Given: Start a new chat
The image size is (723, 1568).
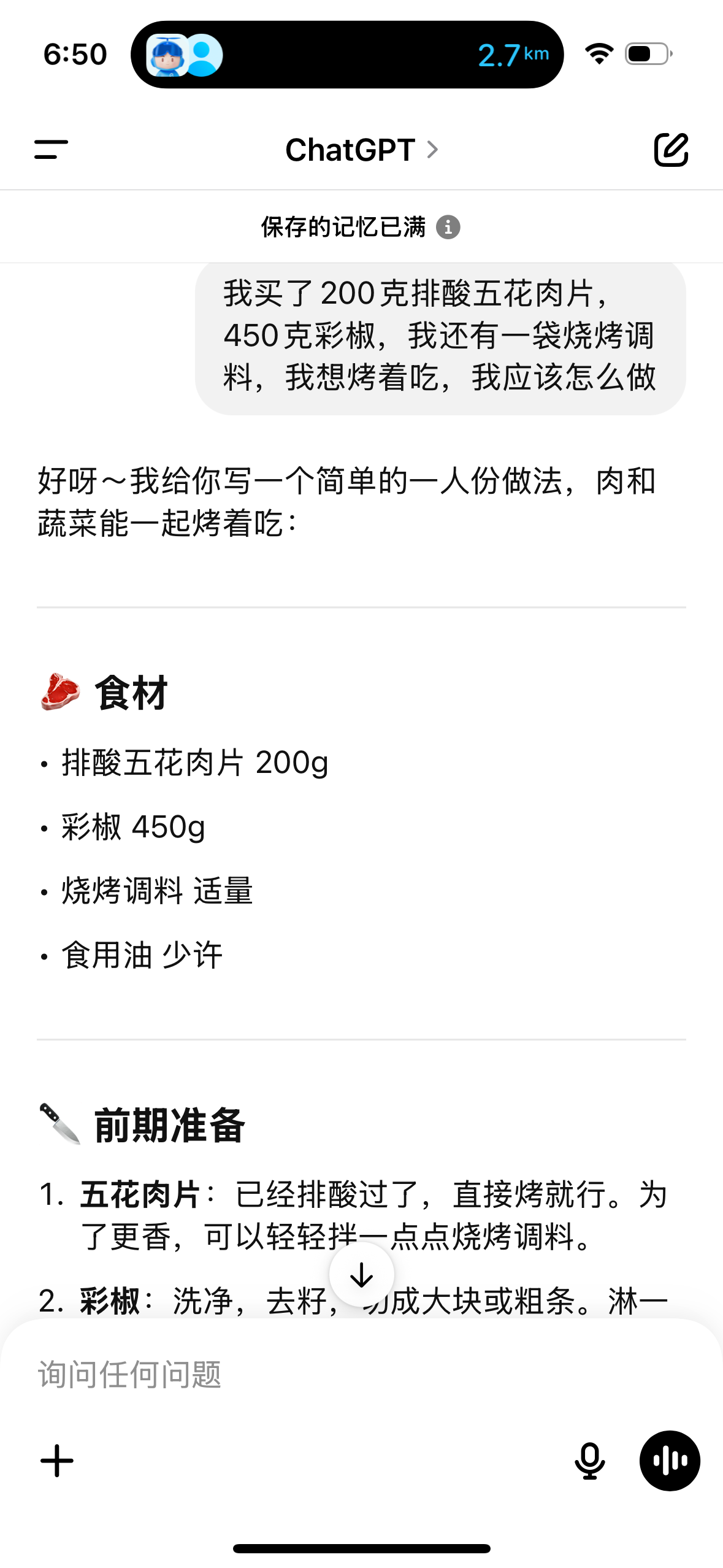Looking at the screenshot, I should (671, 149).
